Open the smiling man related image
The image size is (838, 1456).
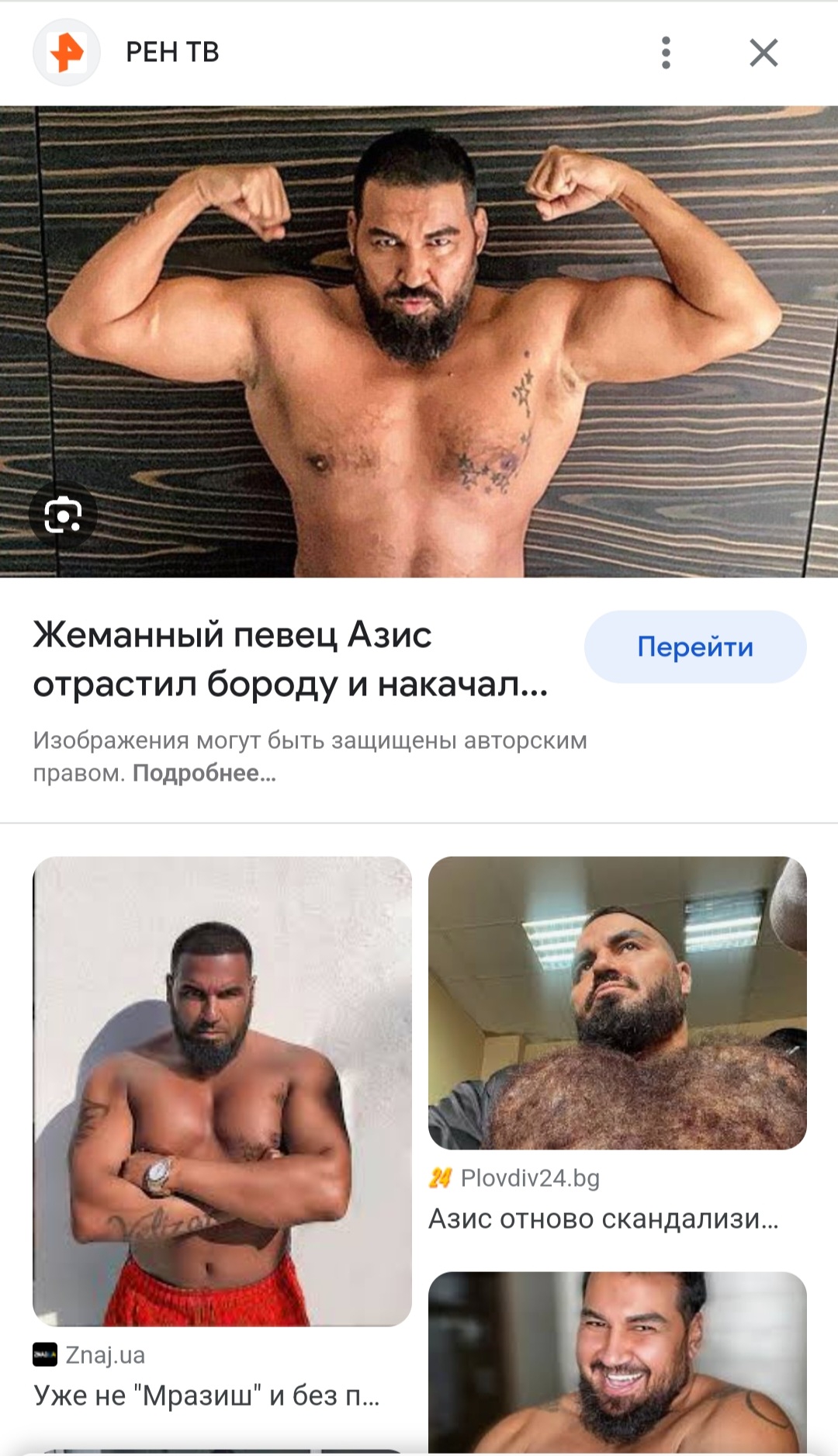(x=618, y=1363)
